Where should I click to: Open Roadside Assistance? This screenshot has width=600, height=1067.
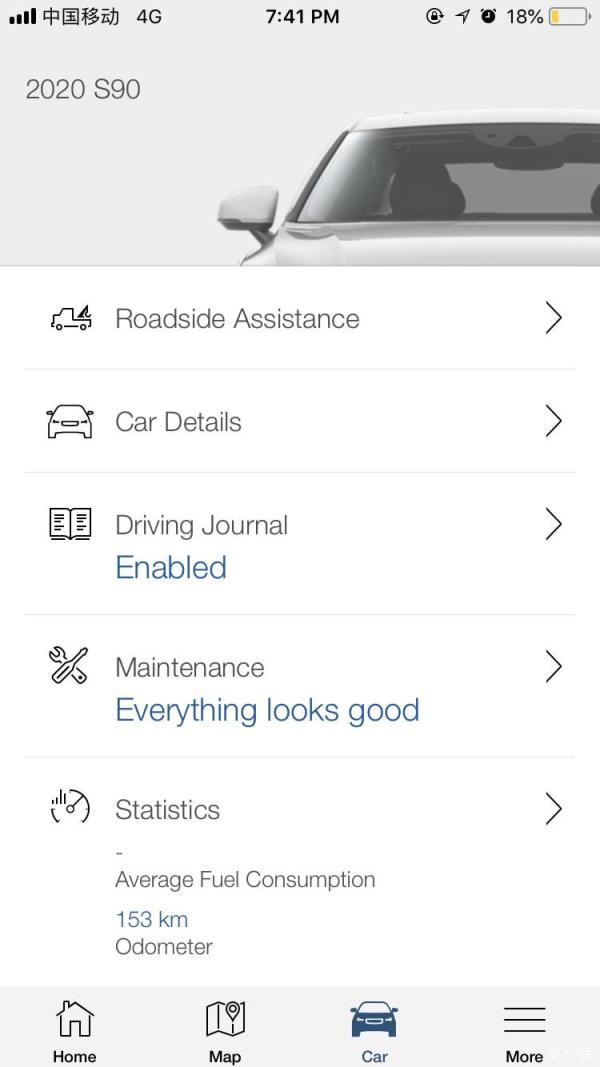[300, 318]
